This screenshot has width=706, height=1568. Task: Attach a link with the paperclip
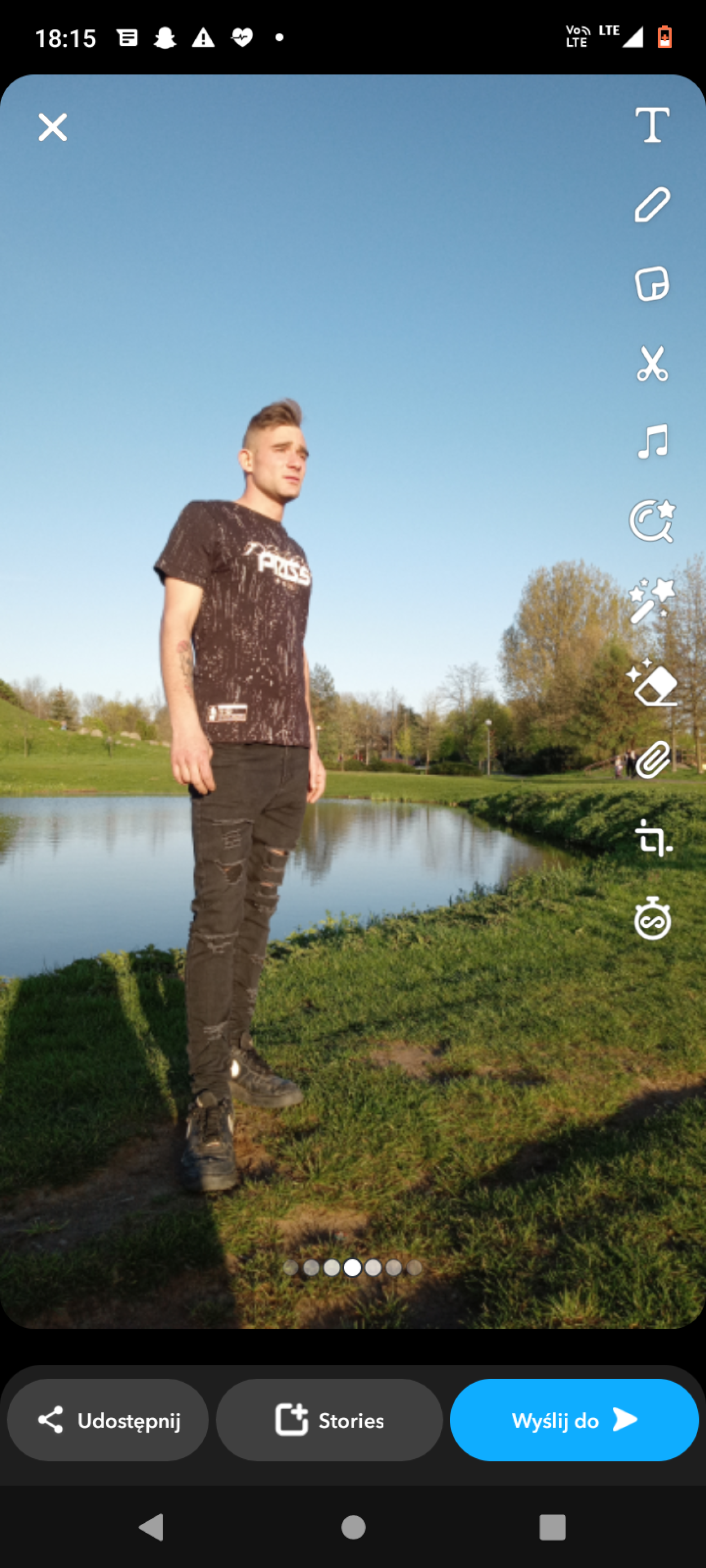pos(652,760)
